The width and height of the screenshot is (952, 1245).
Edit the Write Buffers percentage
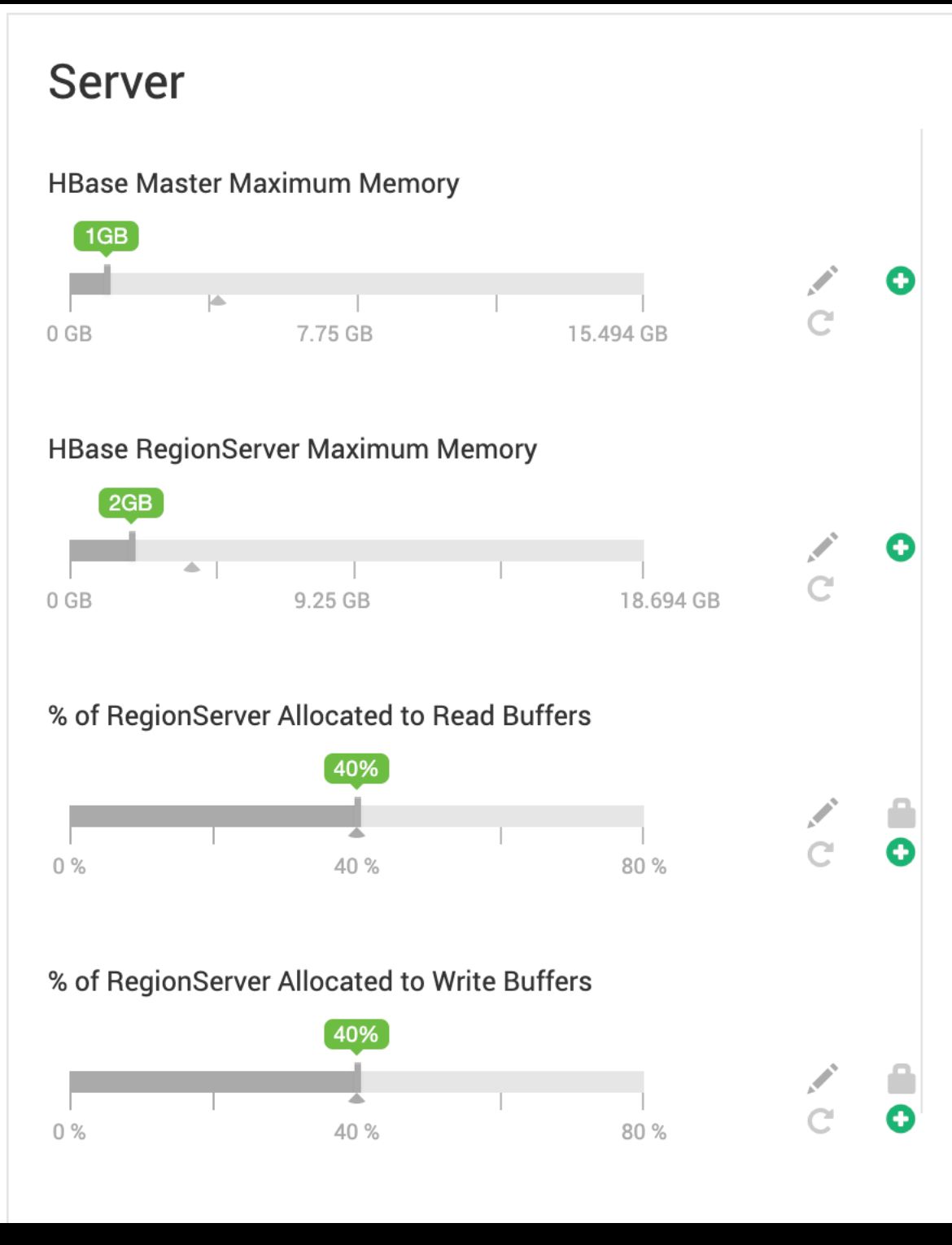tap(823, 1078)
